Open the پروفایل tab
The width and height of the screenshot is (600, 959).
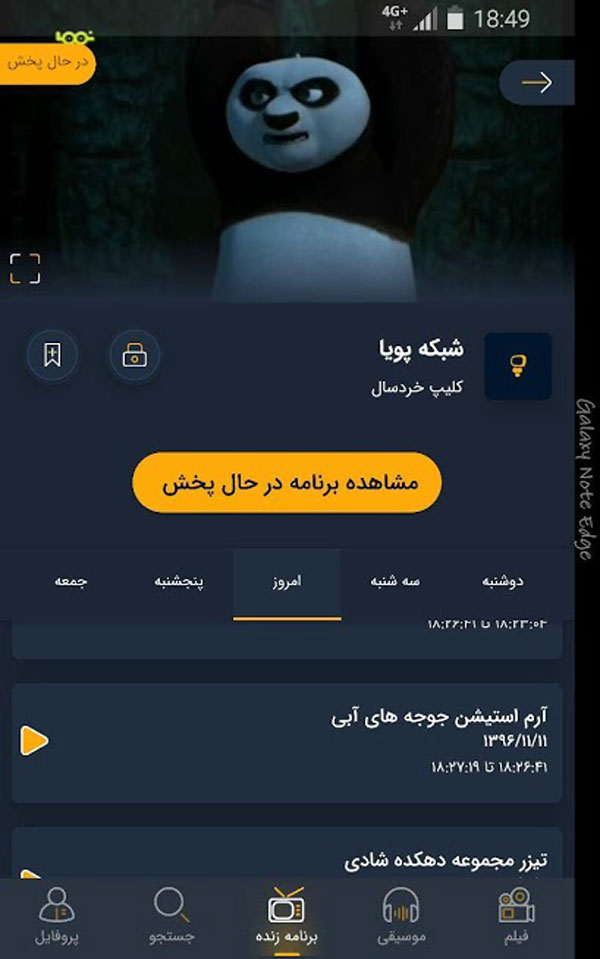point(56,916)
